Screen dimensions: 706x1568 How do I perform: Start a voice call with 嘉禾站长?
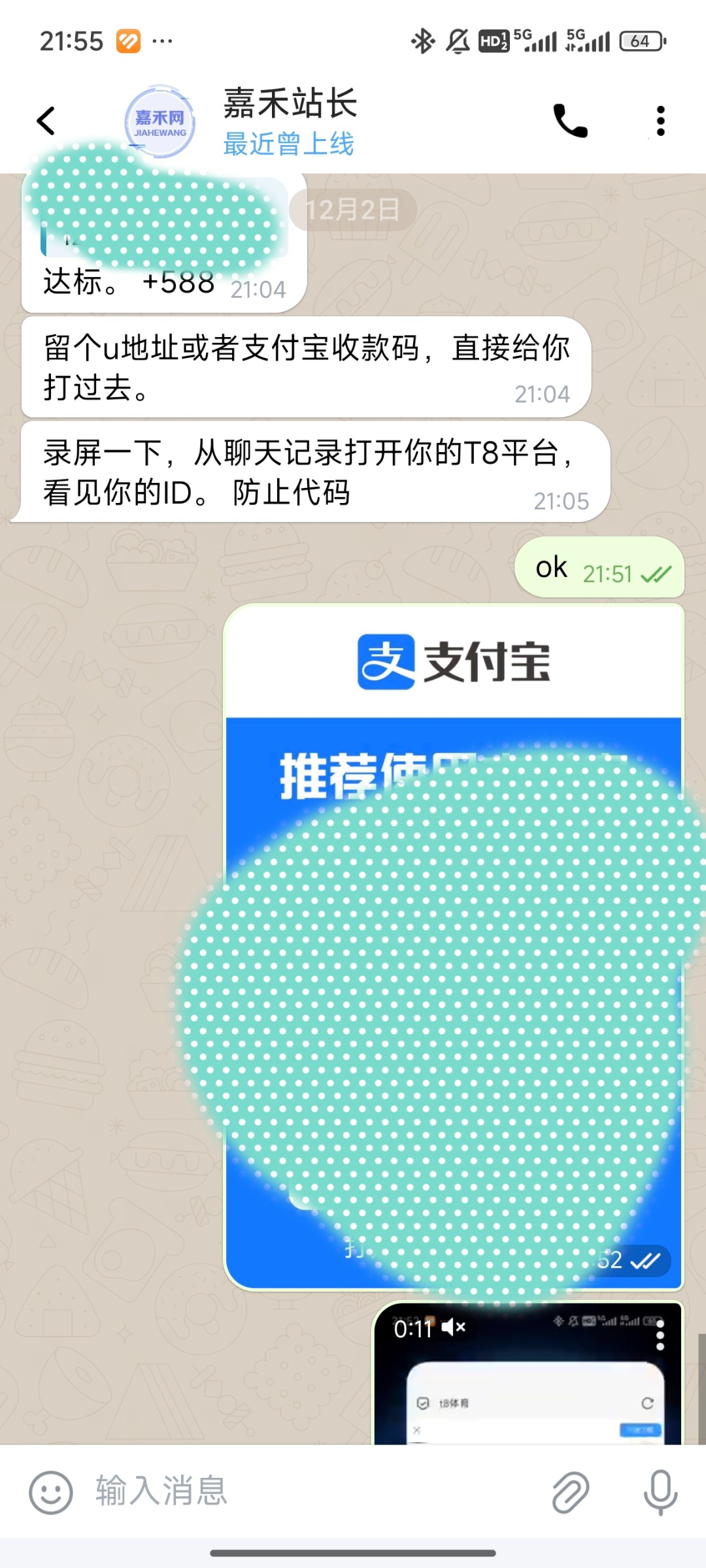point(570,121)
